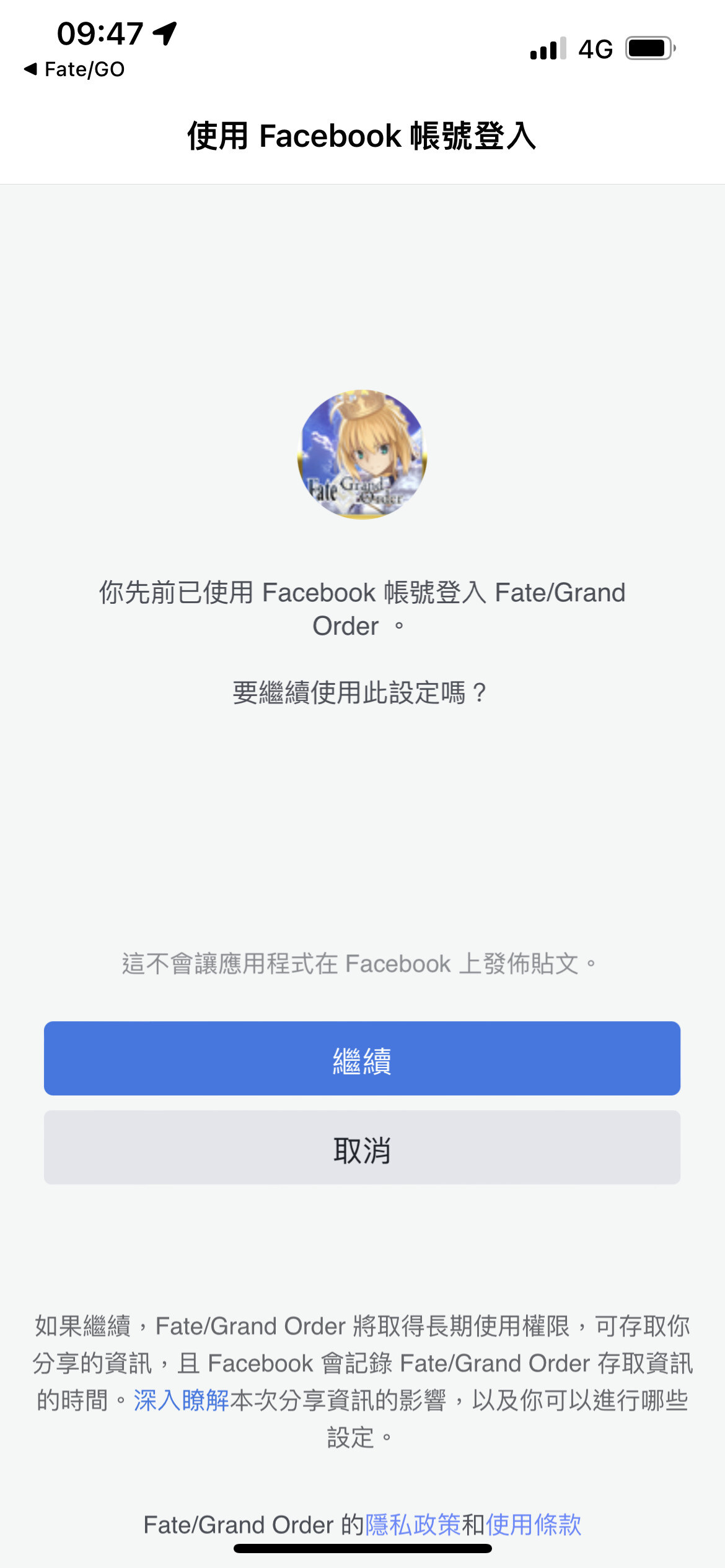Viewport: 725px width, 1568px height.
Task: Tap the 使用 Facebook 帳號登入 header
Action: (x=362, y=134)
